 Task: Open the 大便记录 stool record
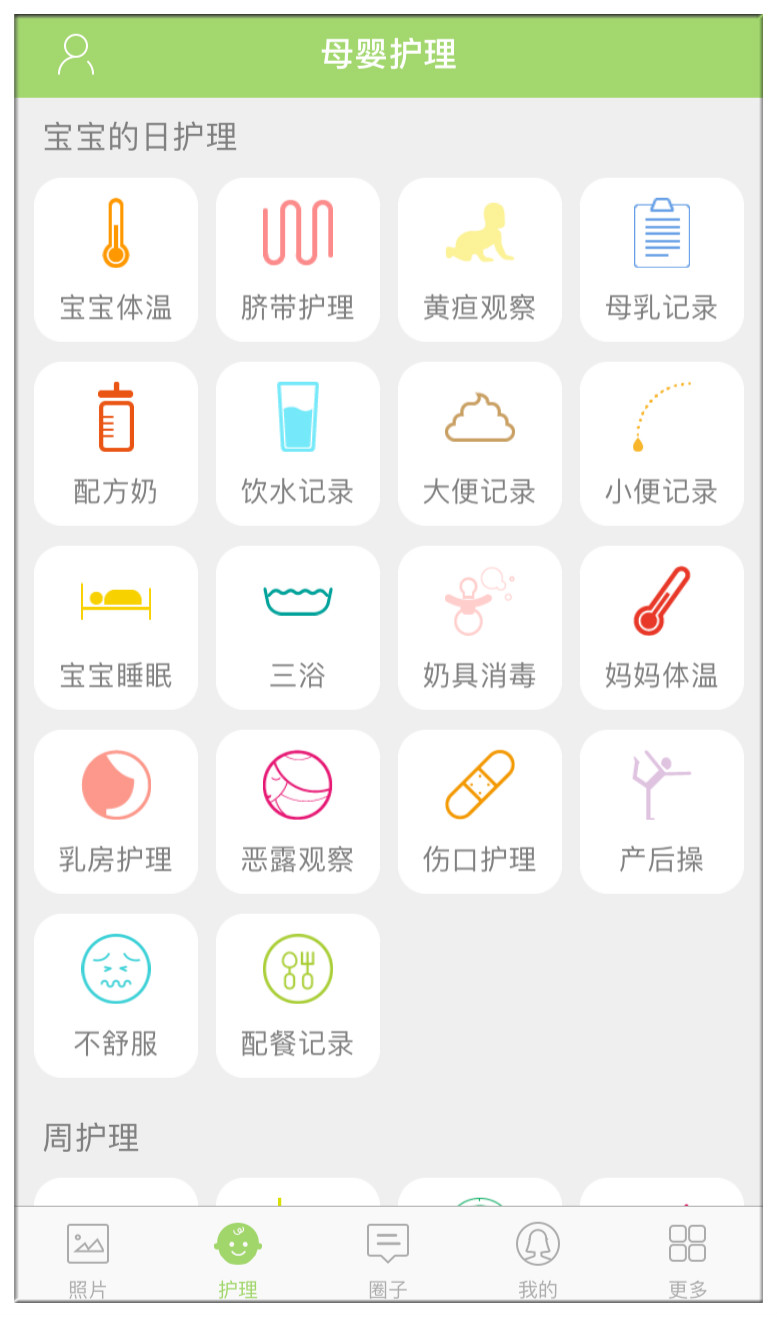point(479,444)
